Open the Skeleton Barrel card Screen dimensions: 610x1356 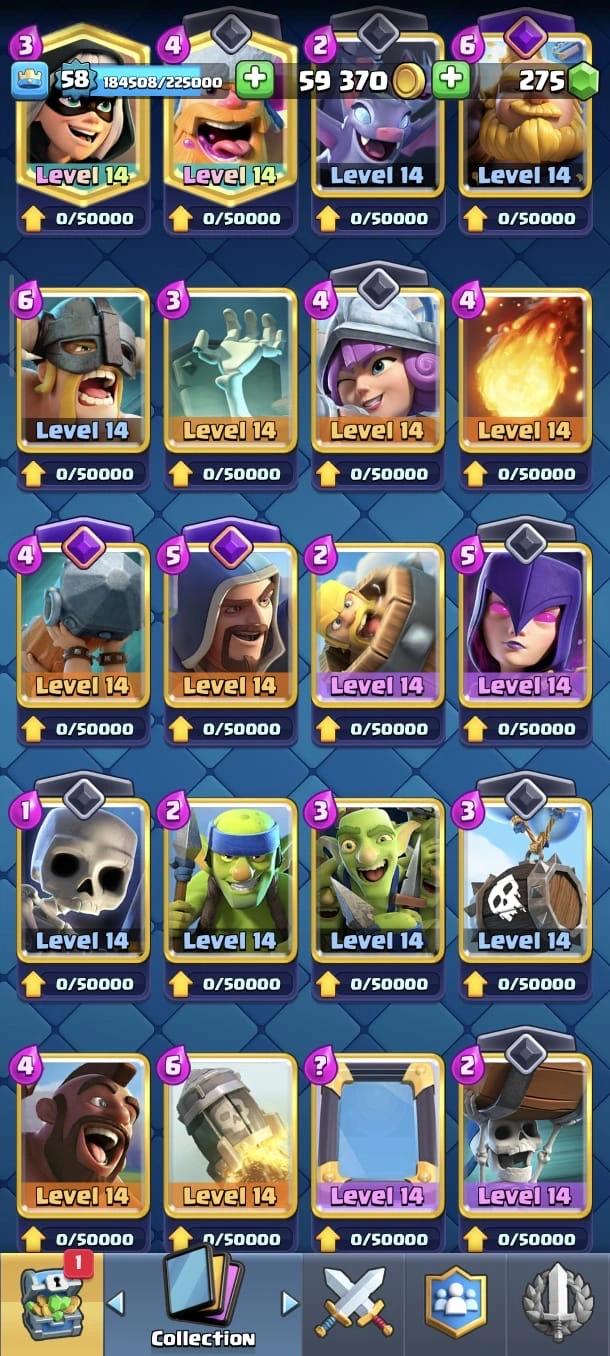(525, 1135)
